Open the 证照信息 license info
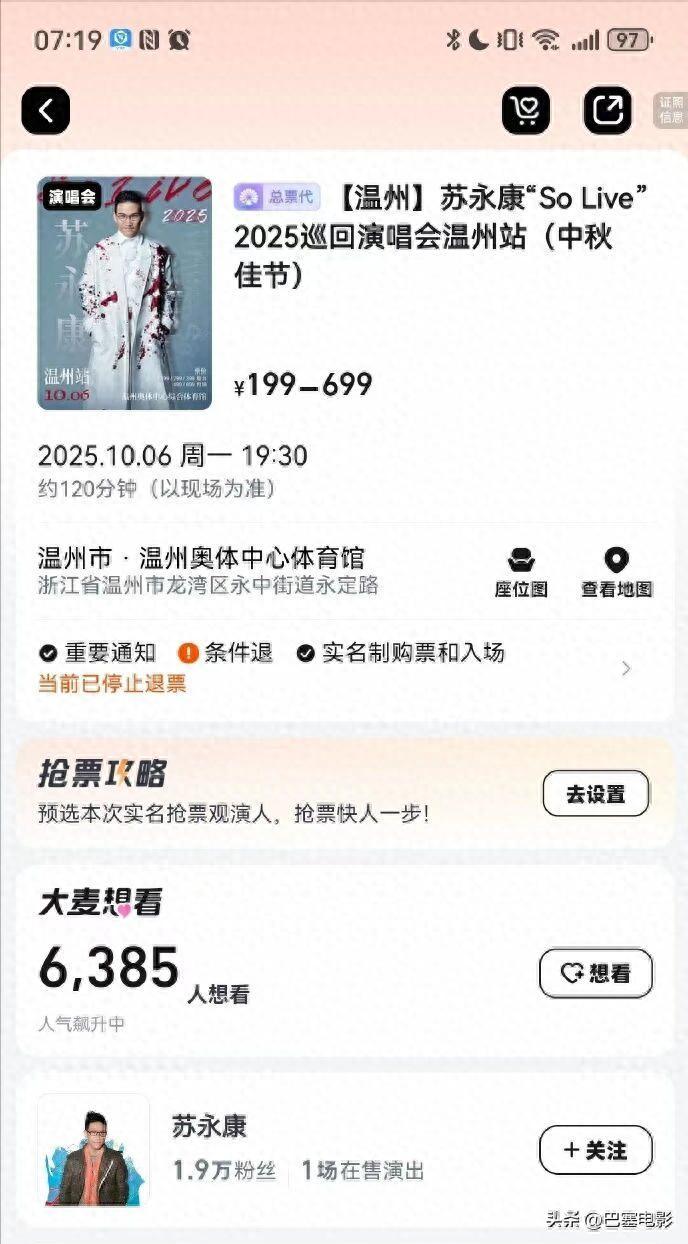Image resolution: width=688 pixels, height=1244 pixels. [x=670, y=110]
